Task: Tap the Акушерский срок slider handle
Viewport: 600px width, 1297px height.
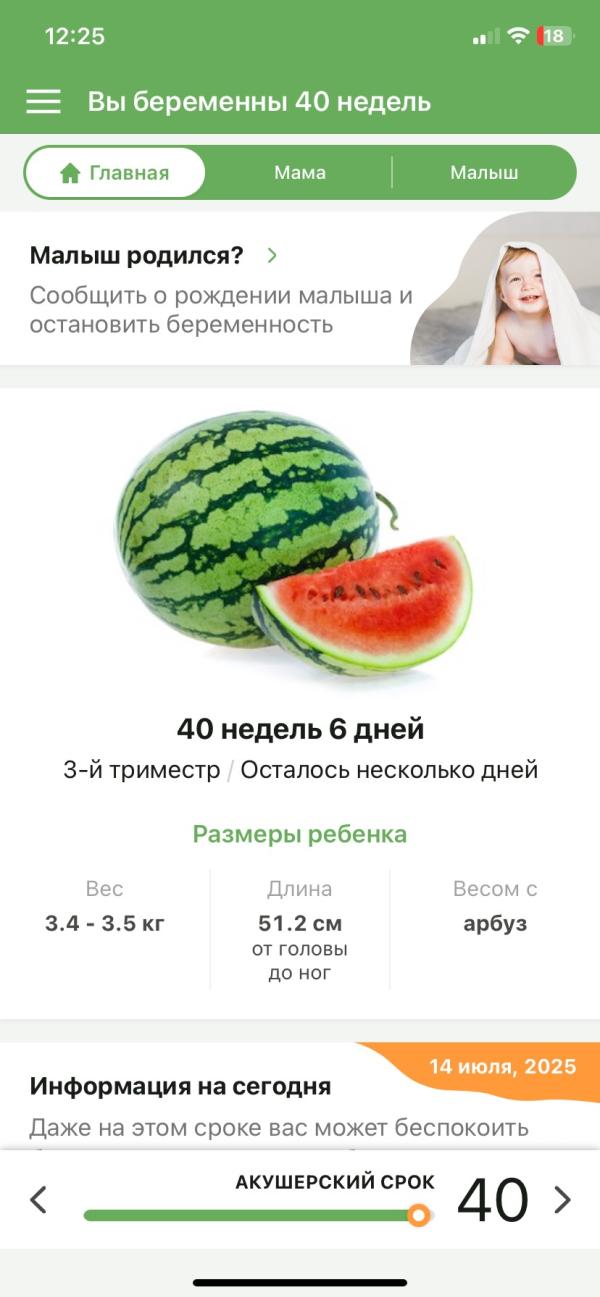Action: click(x=420, y=1215)
